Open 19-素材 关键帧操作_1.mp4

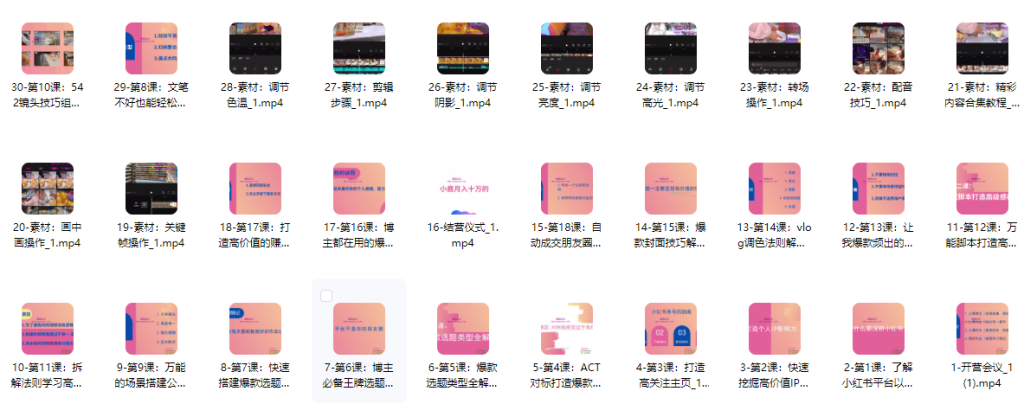pyautogui.click(x=151, y=189)
